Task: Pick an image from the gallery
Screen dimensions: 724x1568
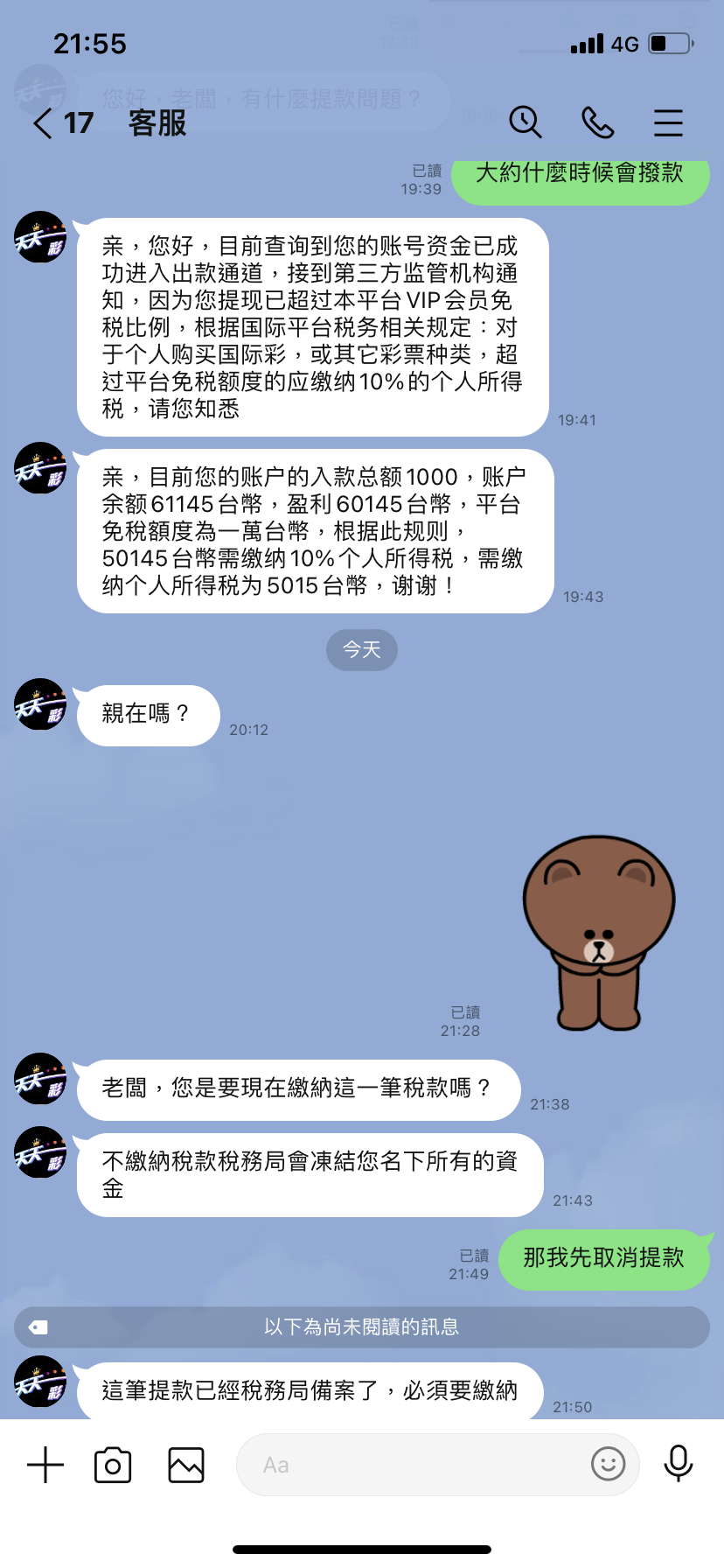Action: click(186, 1465)
